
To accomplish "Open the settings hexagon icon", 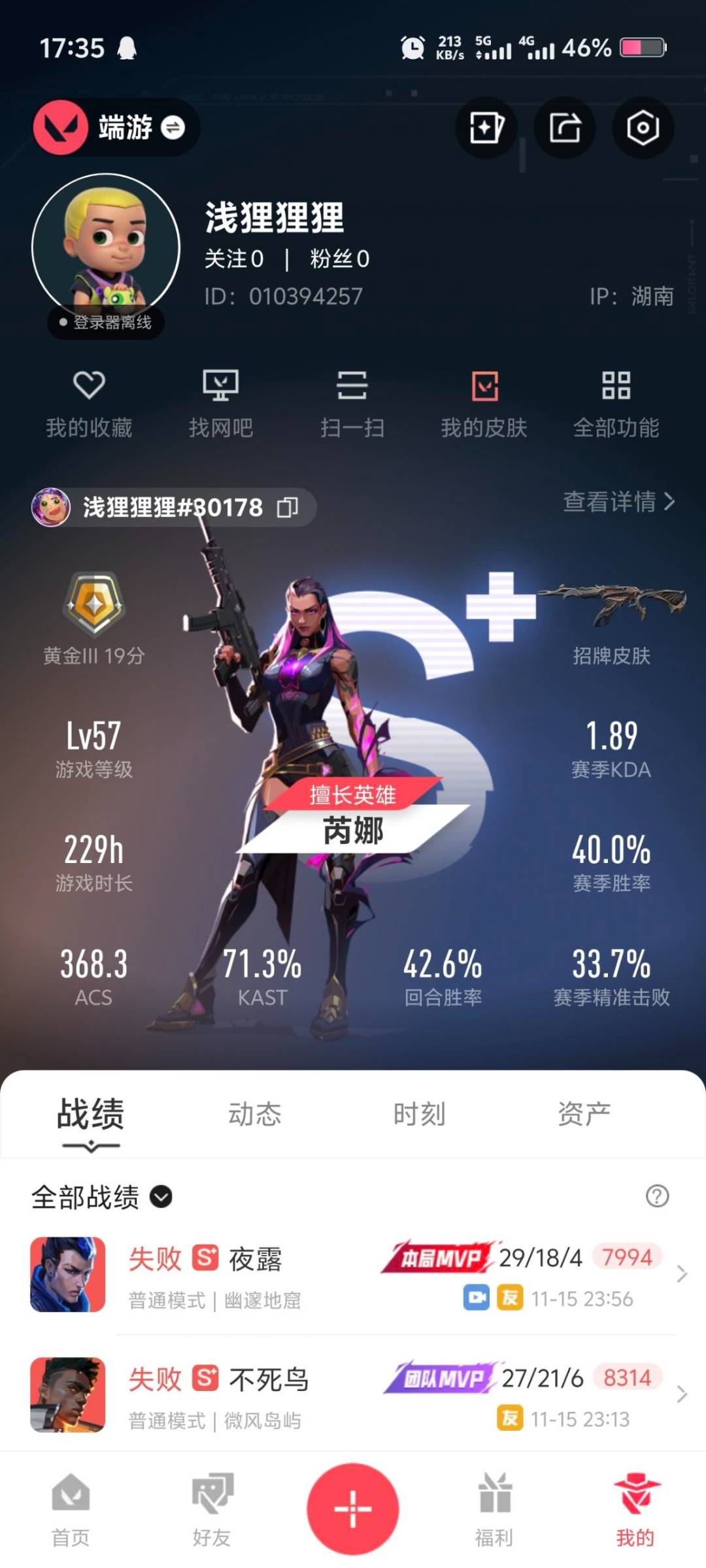I will [x=643, y=127].
